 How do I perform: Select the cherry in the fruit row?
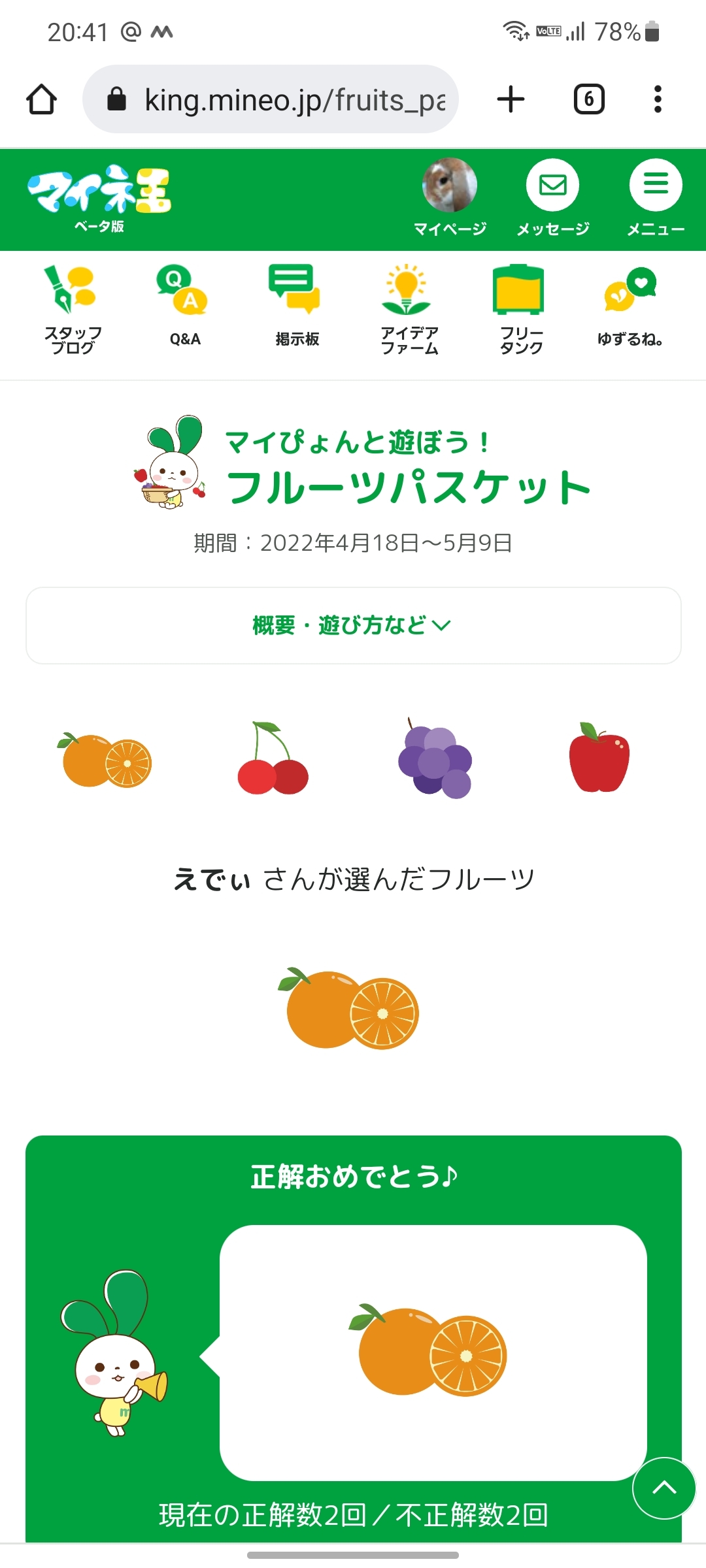coord(272,759)
